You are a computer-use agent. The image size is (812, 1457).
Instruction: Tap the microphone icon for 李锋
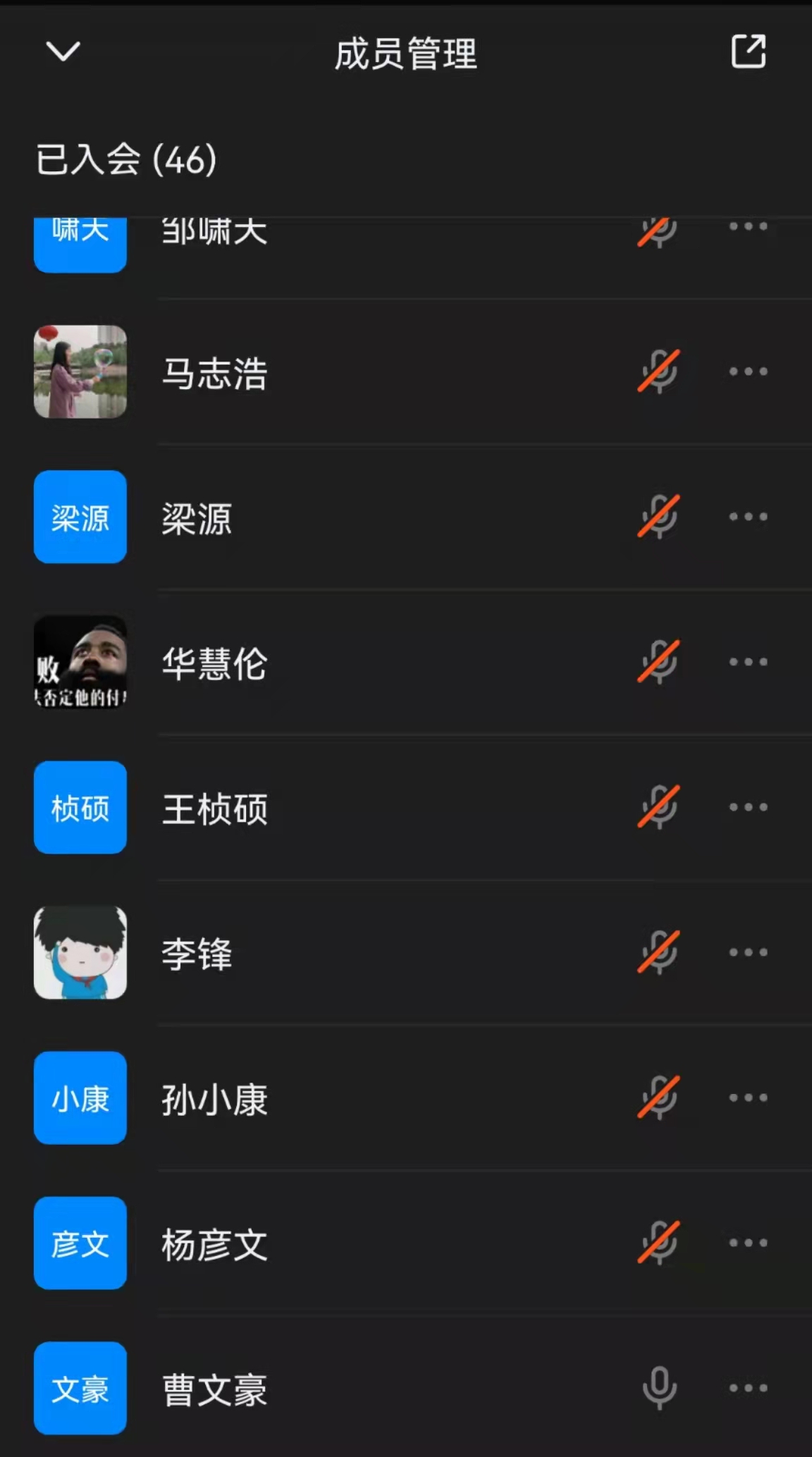[x=659, y=952]
